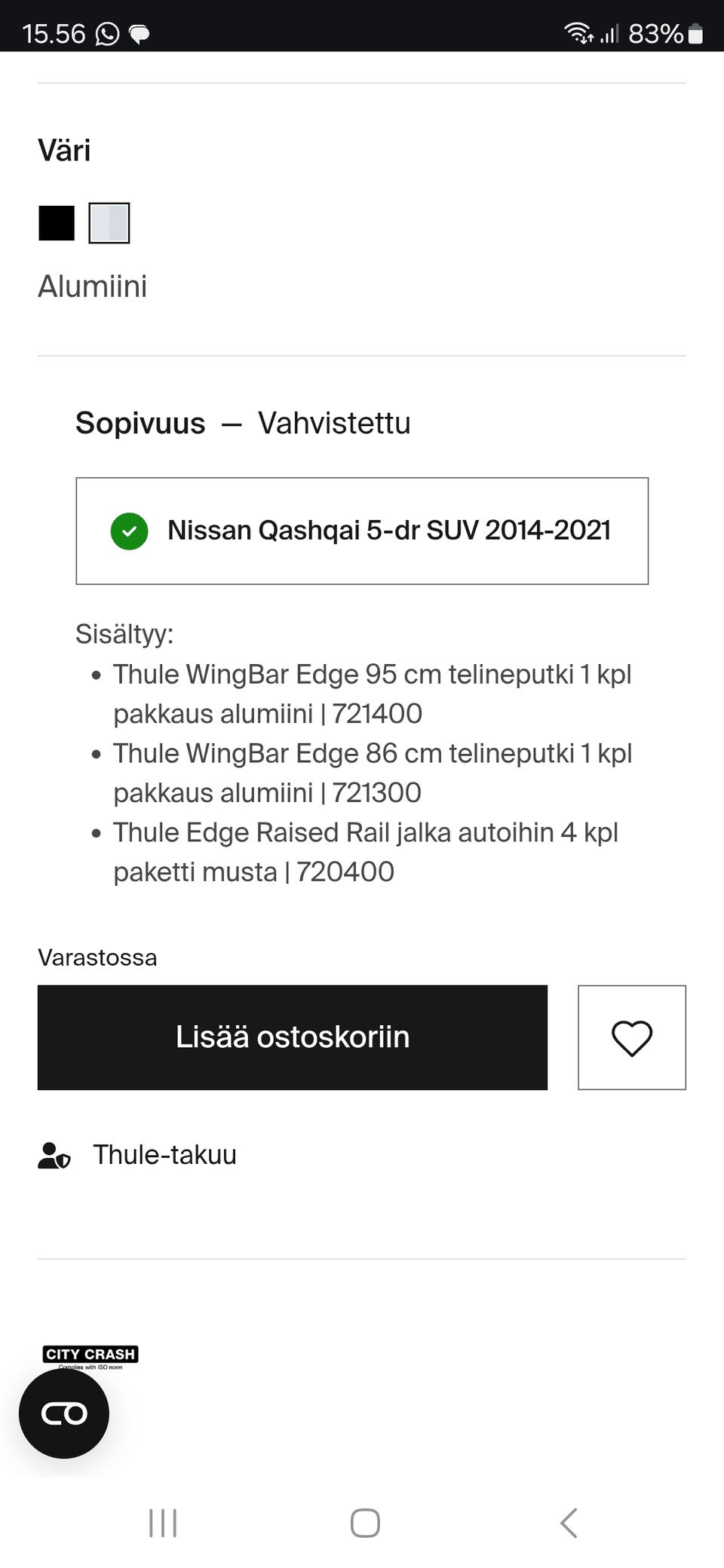724x1568 pixels.
Task: Open WhatsApp from the status bar
Action: (106, 33)
